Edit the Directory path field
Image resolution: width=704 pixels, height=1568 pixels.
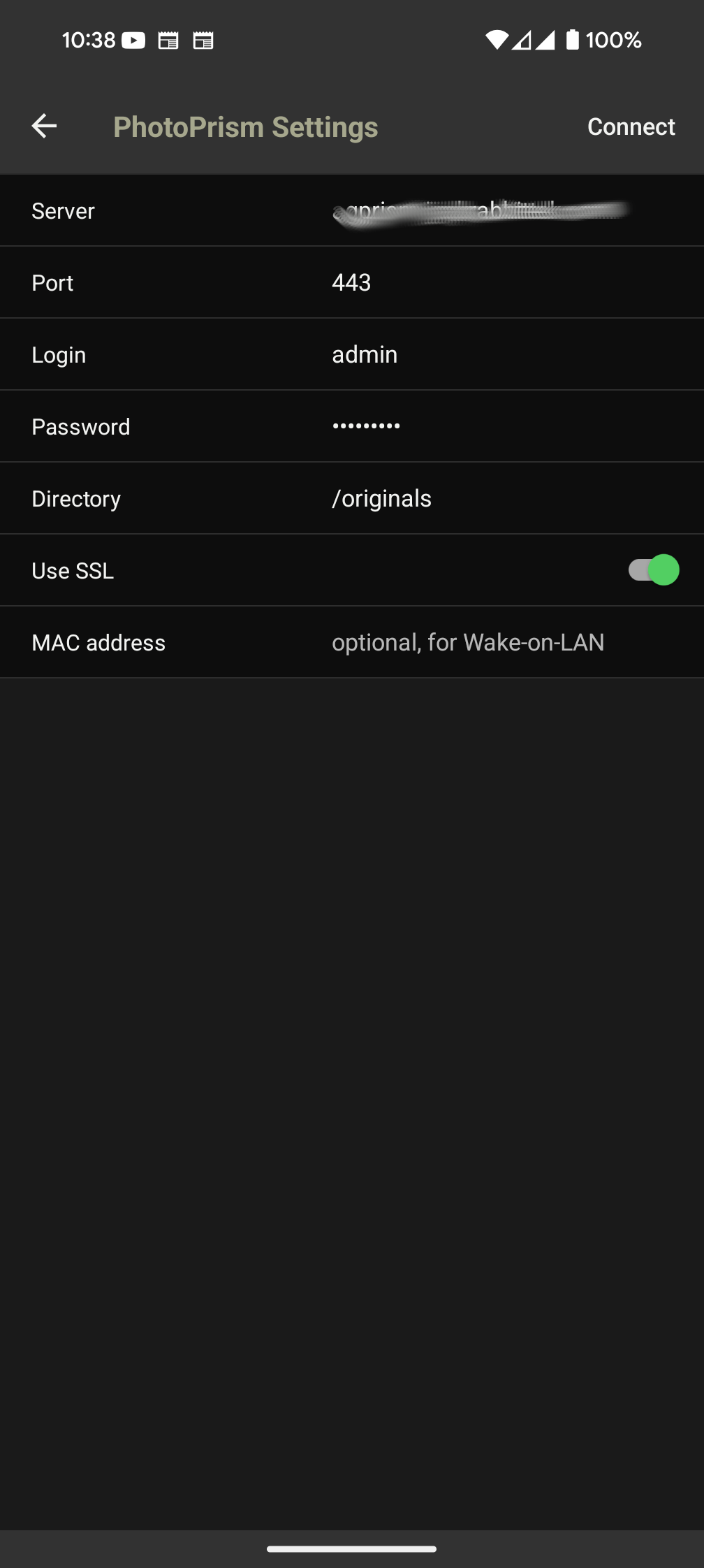(x=481, y=499)
